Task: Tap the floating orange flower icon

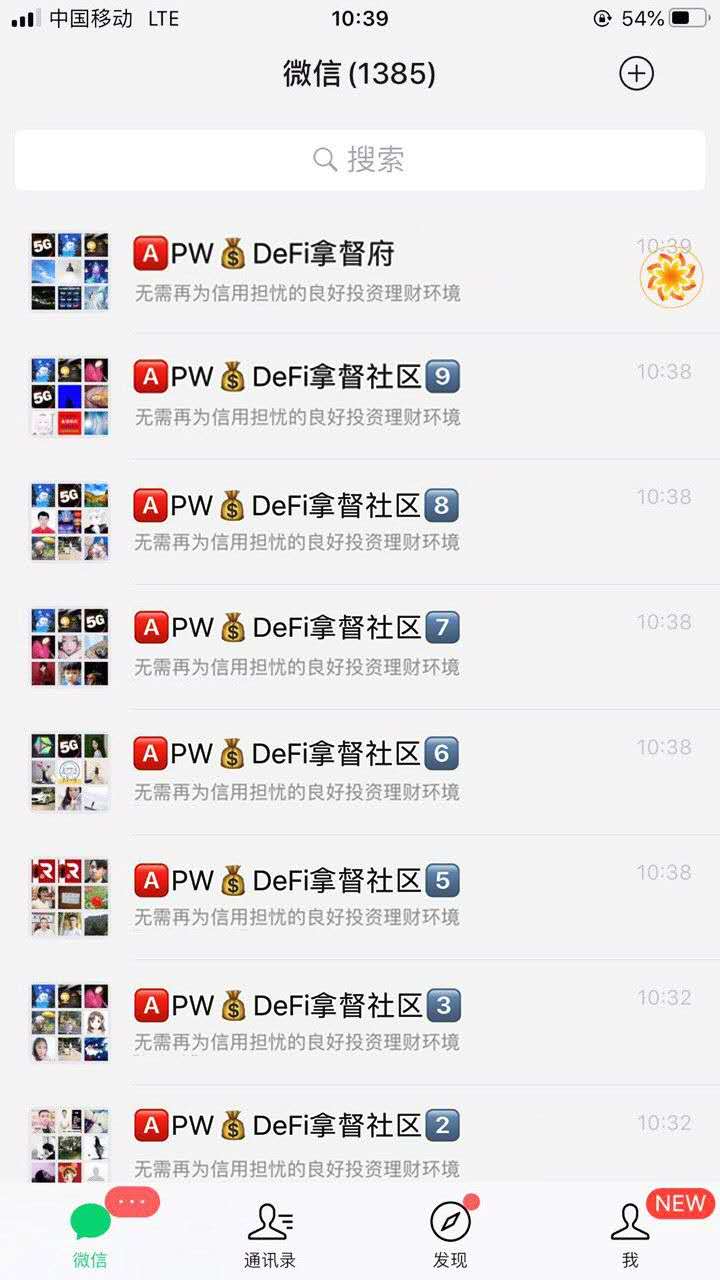Action: point(671,277)
